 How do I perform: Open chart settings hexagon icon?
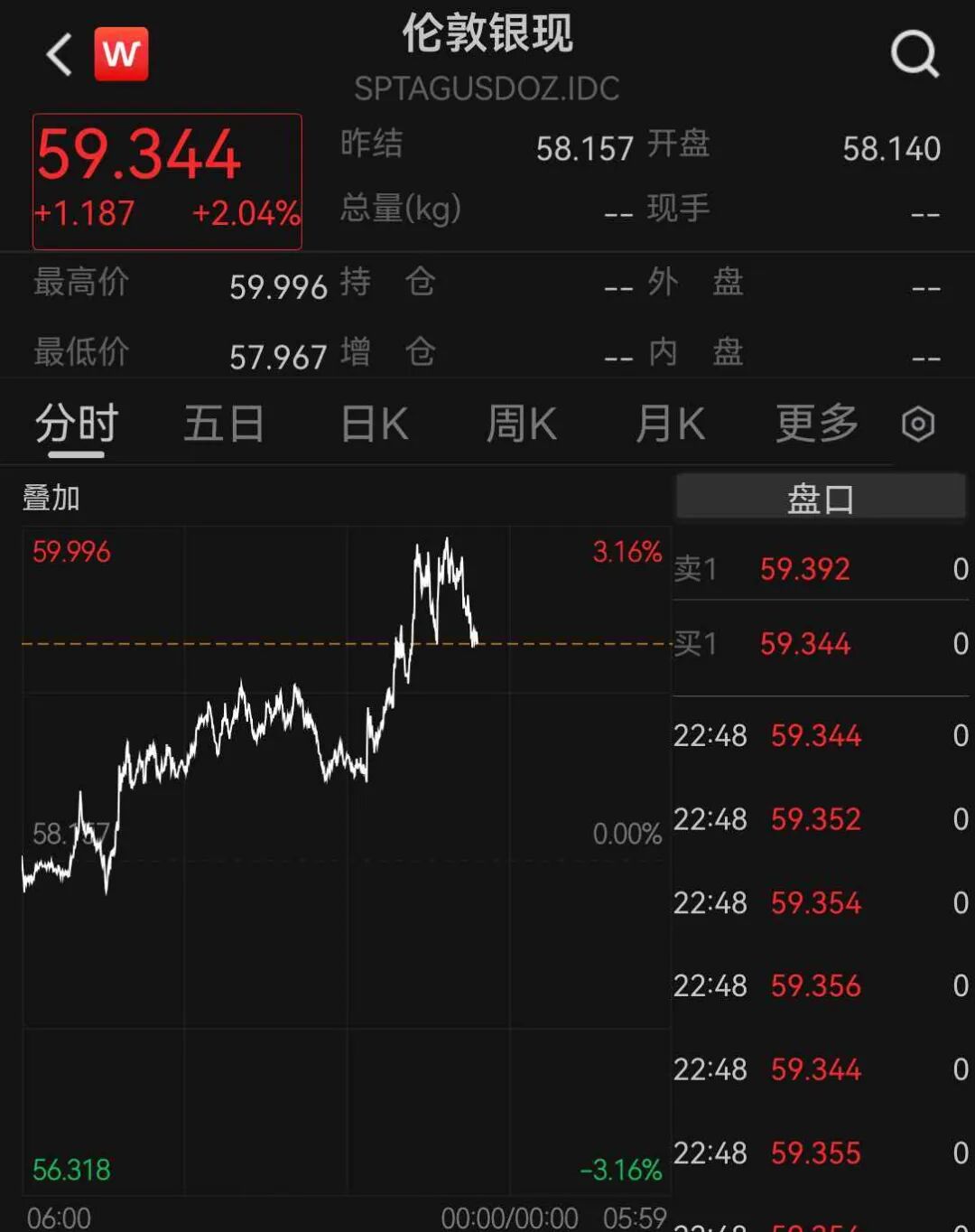tap(918, 424)
